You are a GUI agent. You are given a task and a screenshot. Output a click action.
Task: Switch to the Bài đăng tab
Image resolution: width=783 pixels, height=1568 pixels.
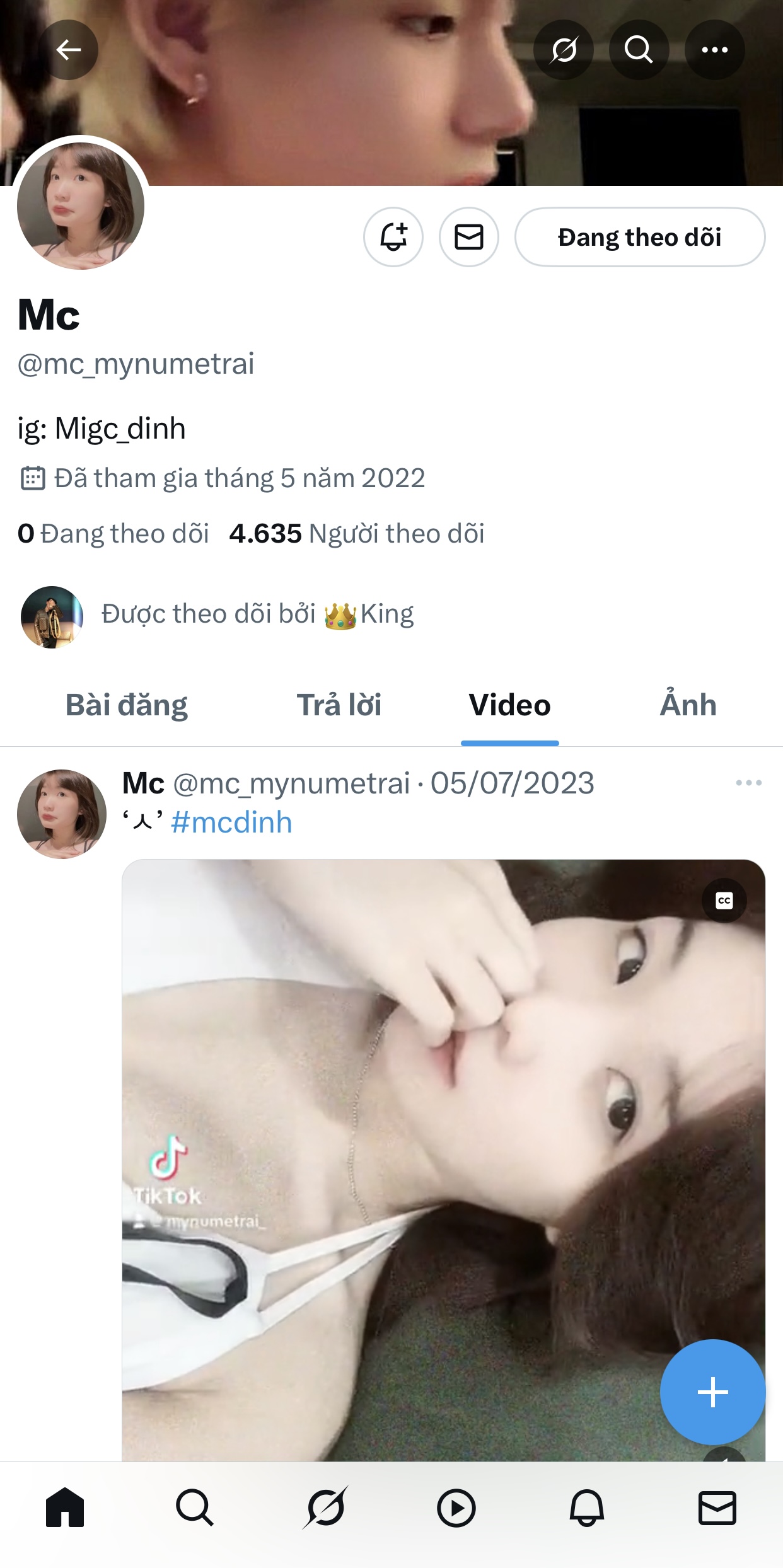click(x=127, y=705)
